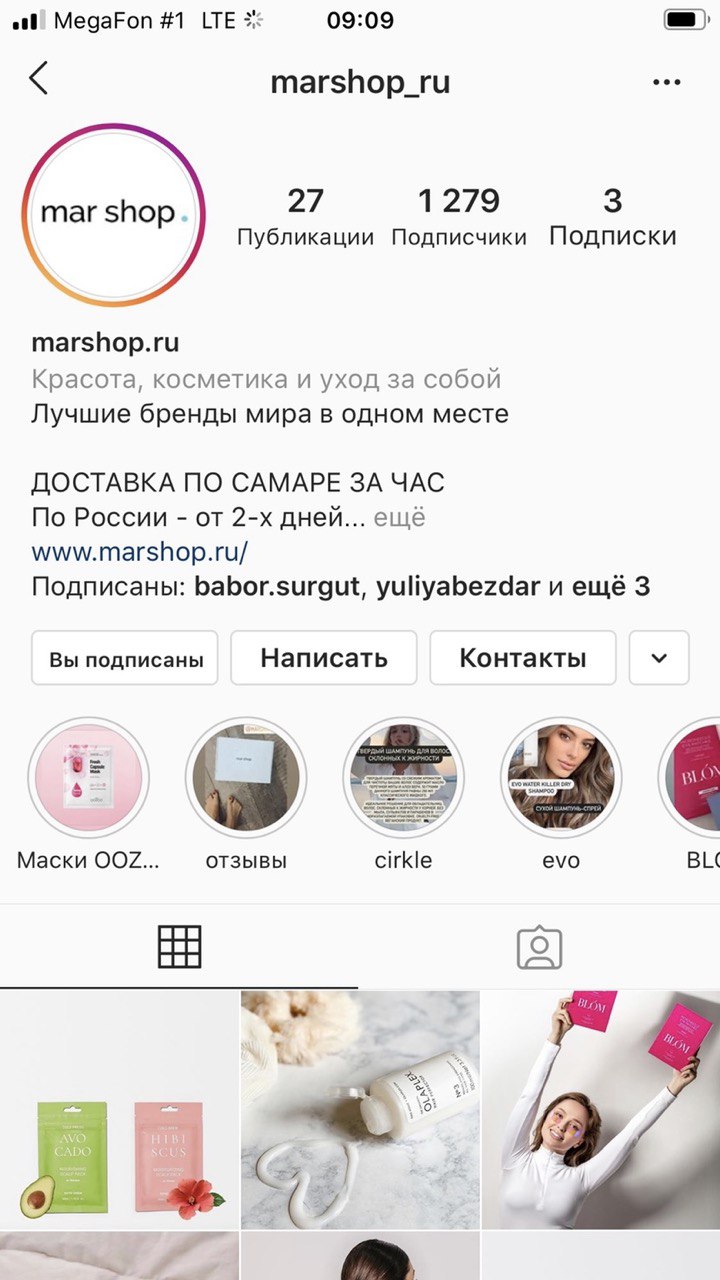
Task: Open the 3 Подписки following list
Action: click(612, 217)
